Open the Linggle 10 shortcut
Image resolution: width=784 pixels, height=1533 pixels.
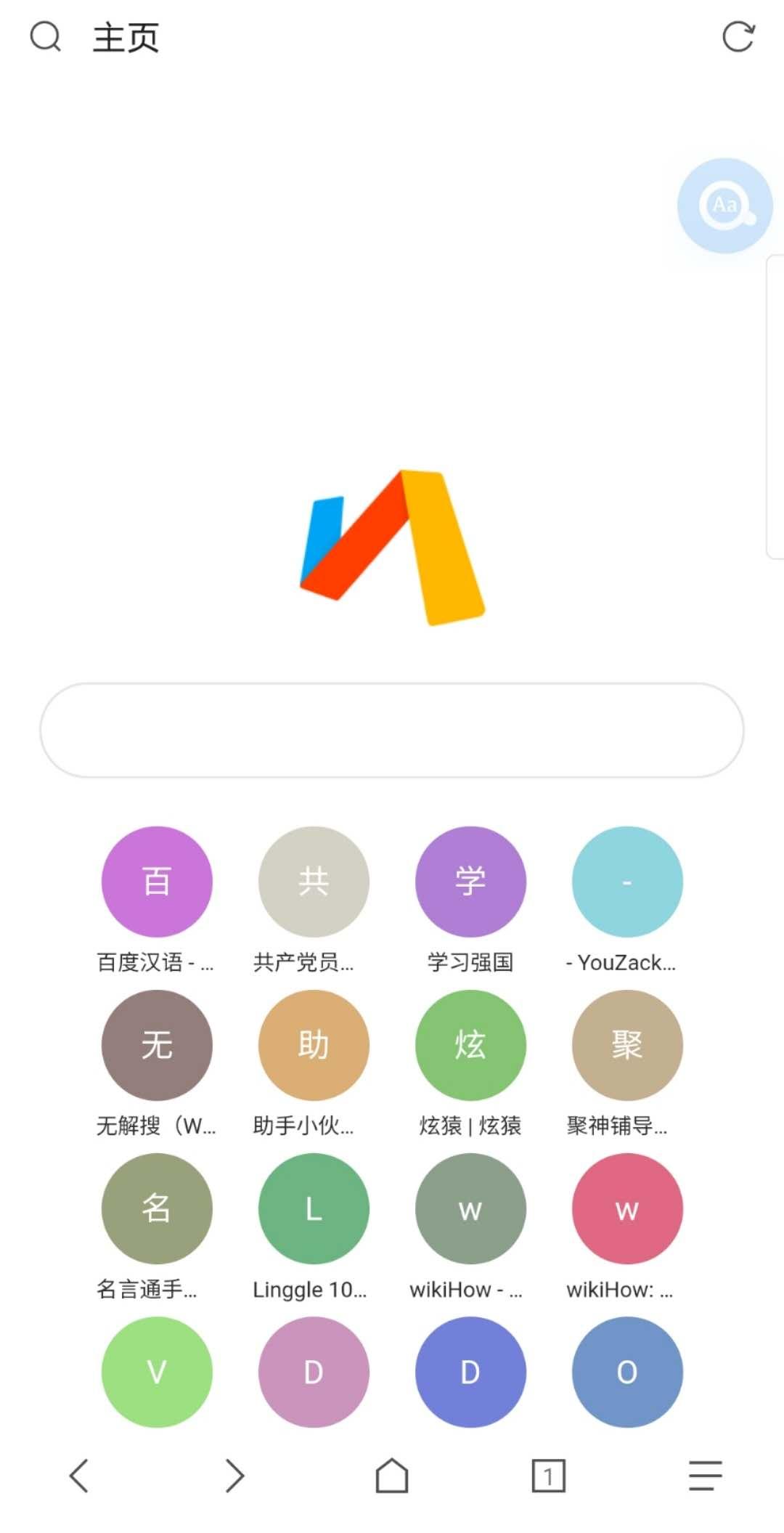point(313,1209)
